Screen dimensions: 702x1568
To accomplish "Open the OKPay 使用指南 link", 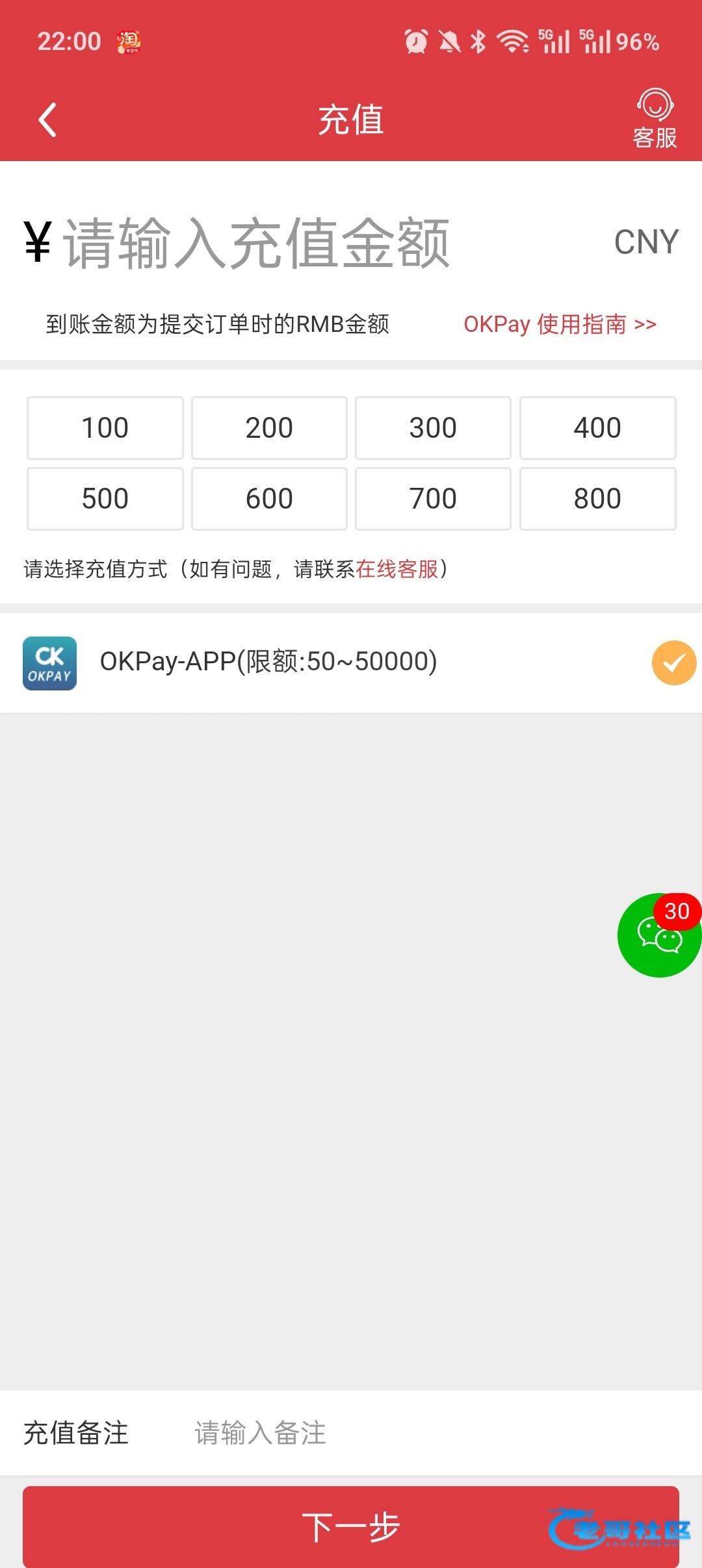I will pos(560,323).
